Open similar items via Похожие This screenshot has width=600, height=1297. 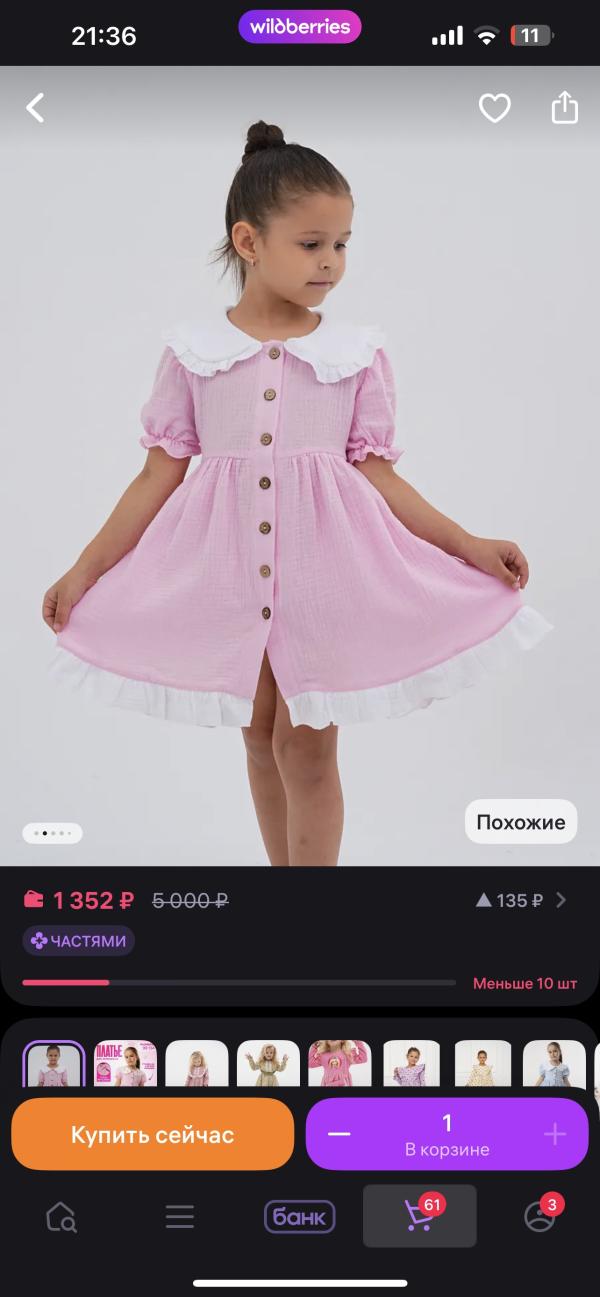[x=521, y=822]
